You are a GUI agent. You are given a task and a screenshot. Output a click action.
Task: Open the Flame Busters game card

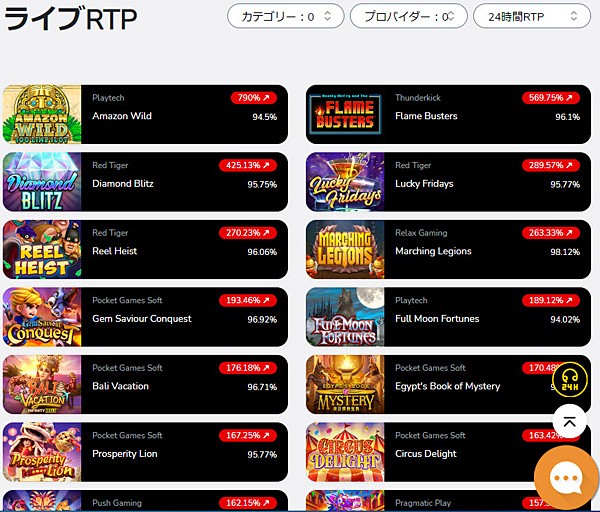tap(448, 115)
